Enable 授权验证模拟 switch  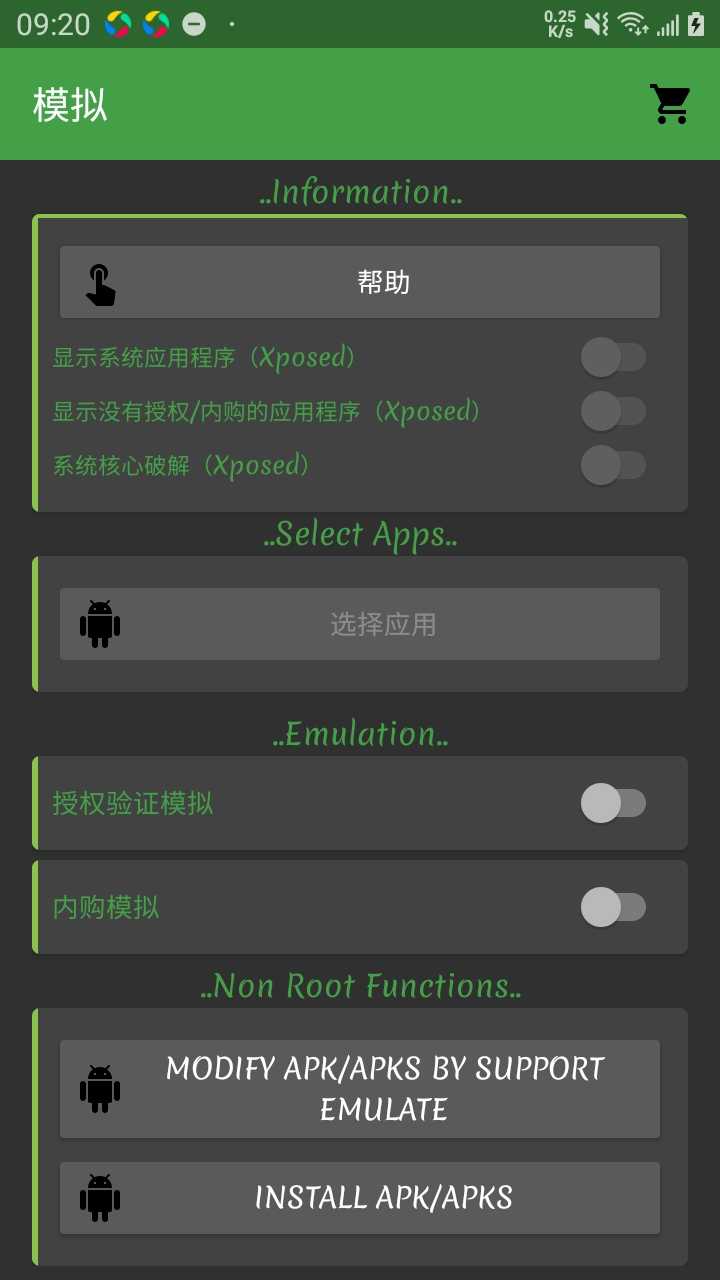point(613,803)
